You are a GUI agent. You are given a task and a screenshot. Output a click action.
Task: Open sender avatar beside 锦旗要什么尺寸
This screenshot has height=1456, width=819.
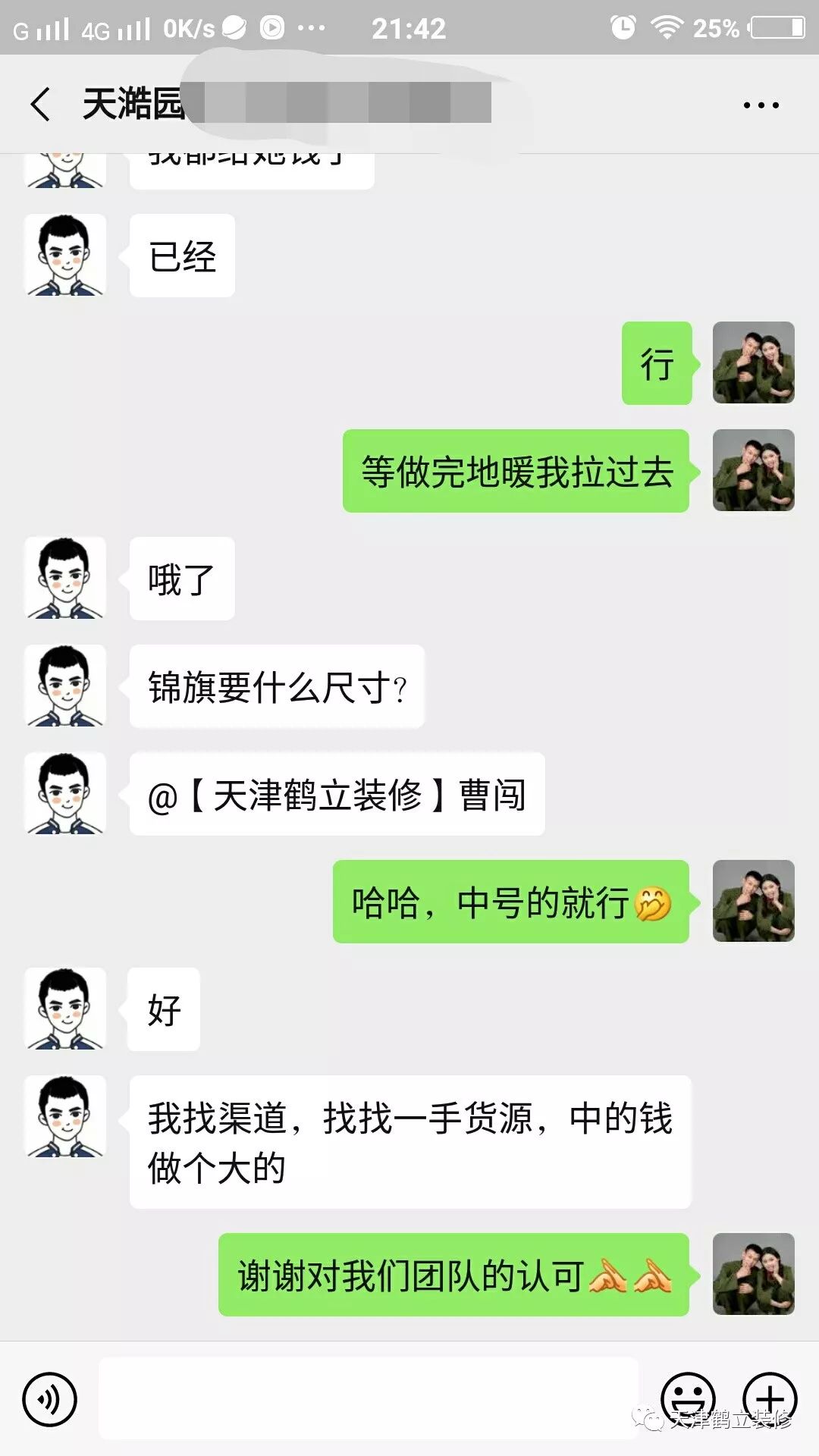click(65, 686)
